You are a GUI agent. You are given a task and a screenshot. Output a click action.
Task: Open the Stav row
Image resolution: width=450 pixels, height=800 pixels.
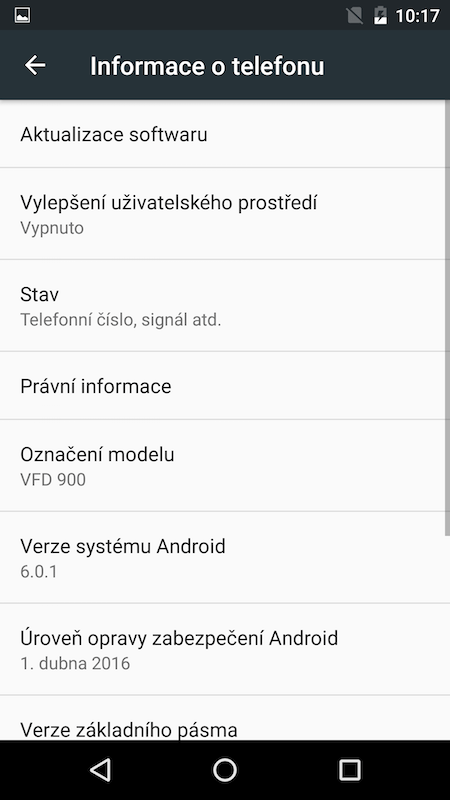point(222,305)
